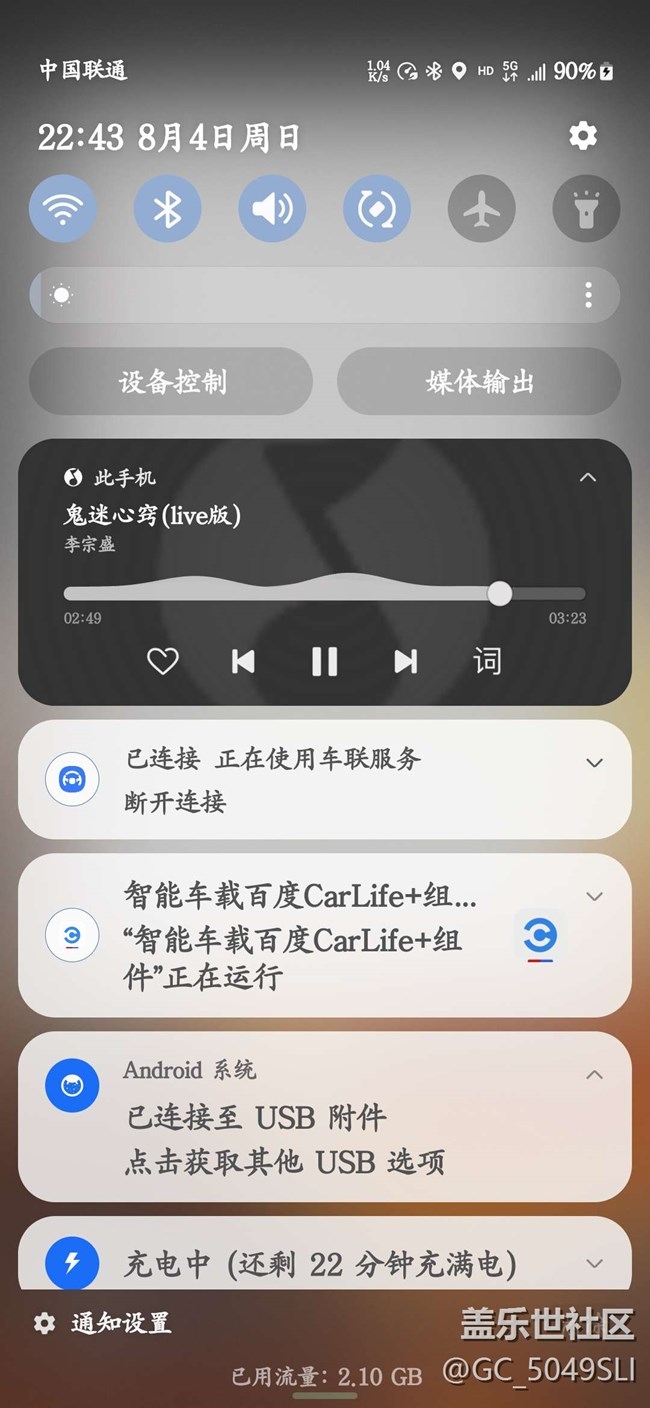The width and height of the screenshot is (650, 1408).
Task: Open 设备控制 device control
Action: tap(171, 381)
